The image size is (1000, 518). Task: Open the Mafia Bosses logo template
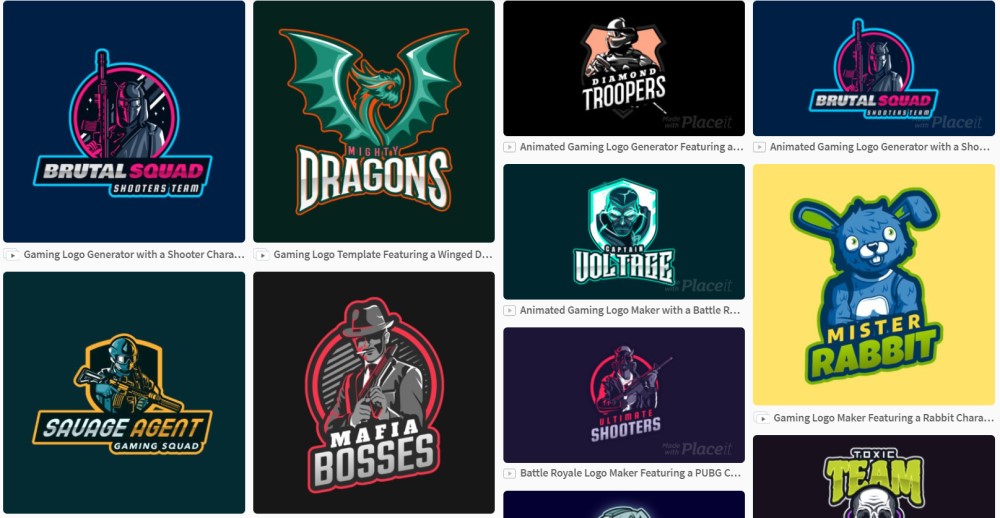tap(373, 392)
